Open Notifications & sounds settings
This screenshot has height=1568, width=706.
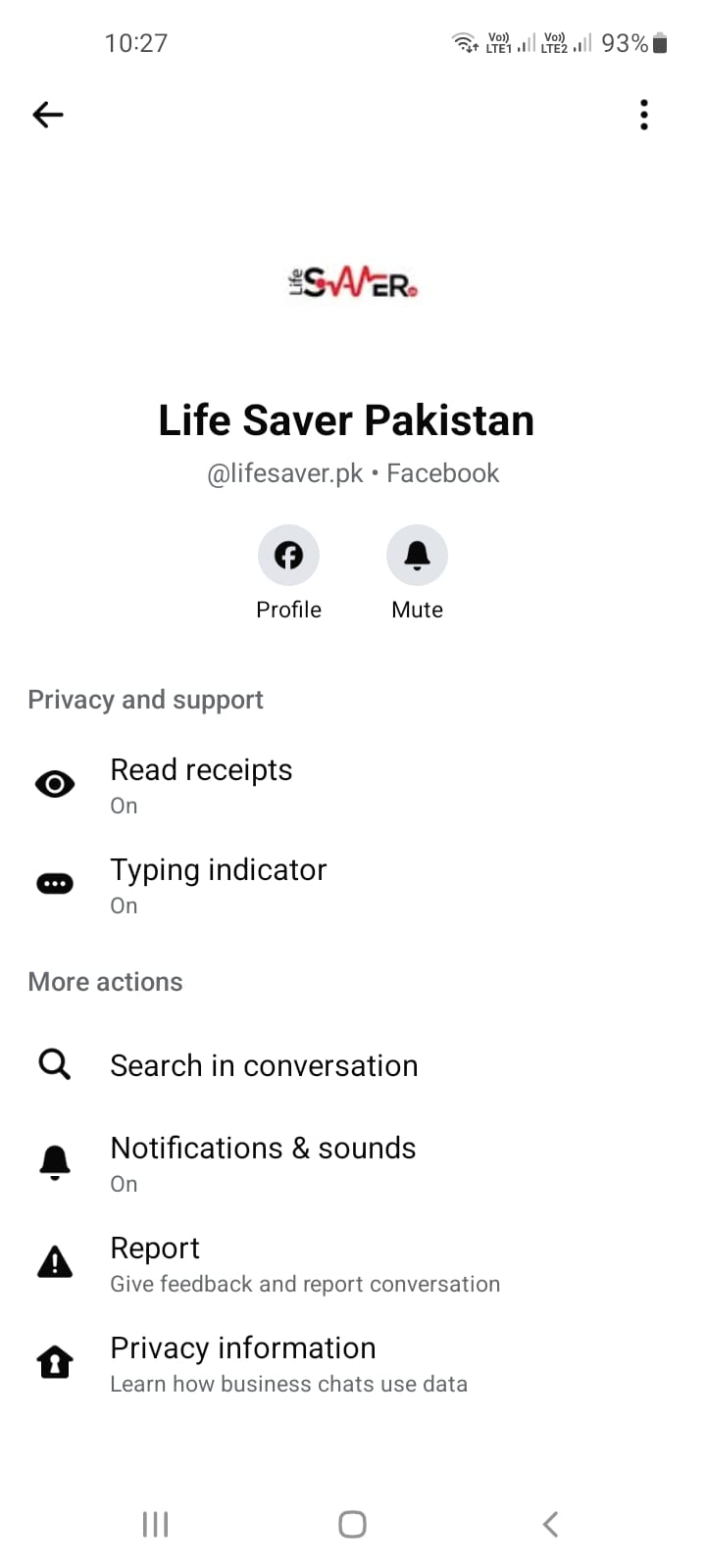point(263,1162)
